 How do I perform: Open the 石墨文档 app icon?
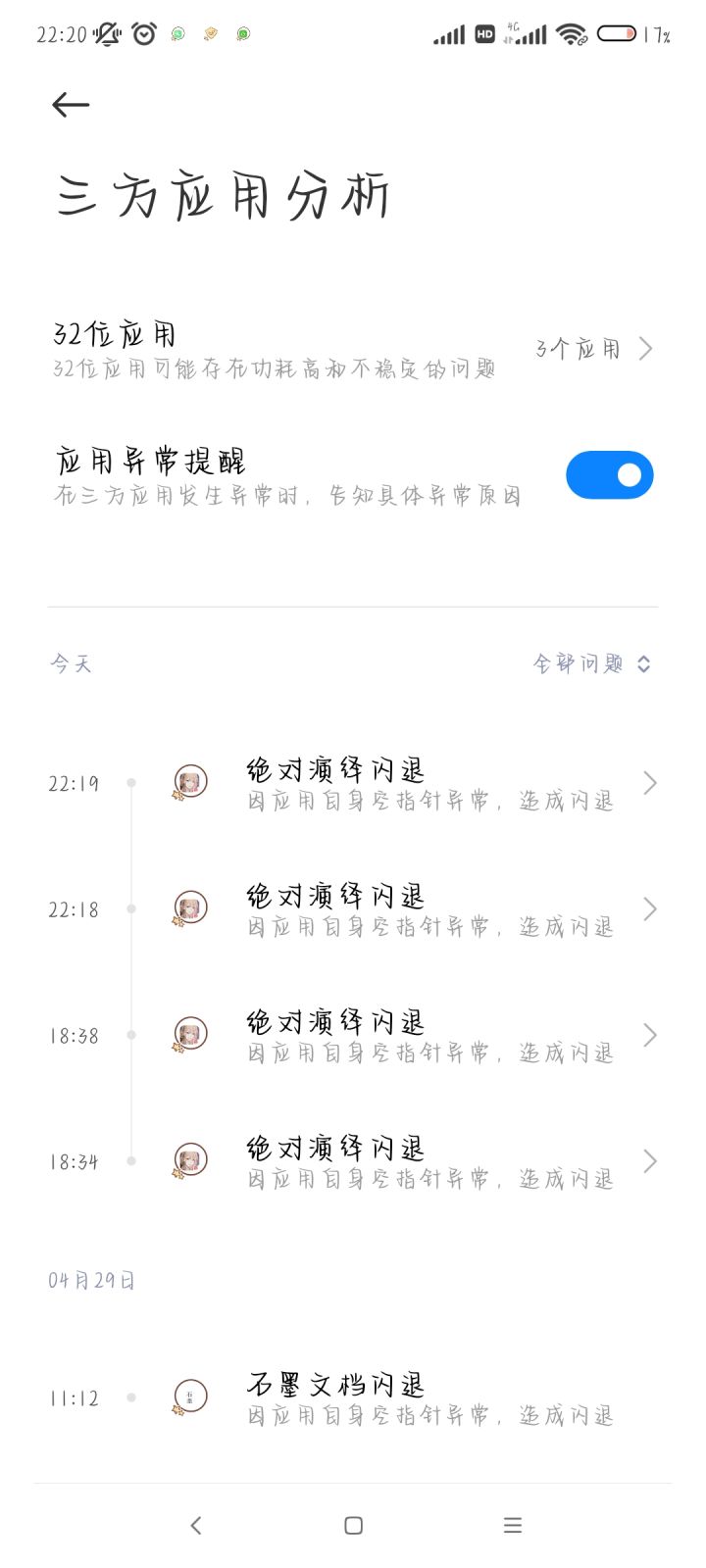189,1397
